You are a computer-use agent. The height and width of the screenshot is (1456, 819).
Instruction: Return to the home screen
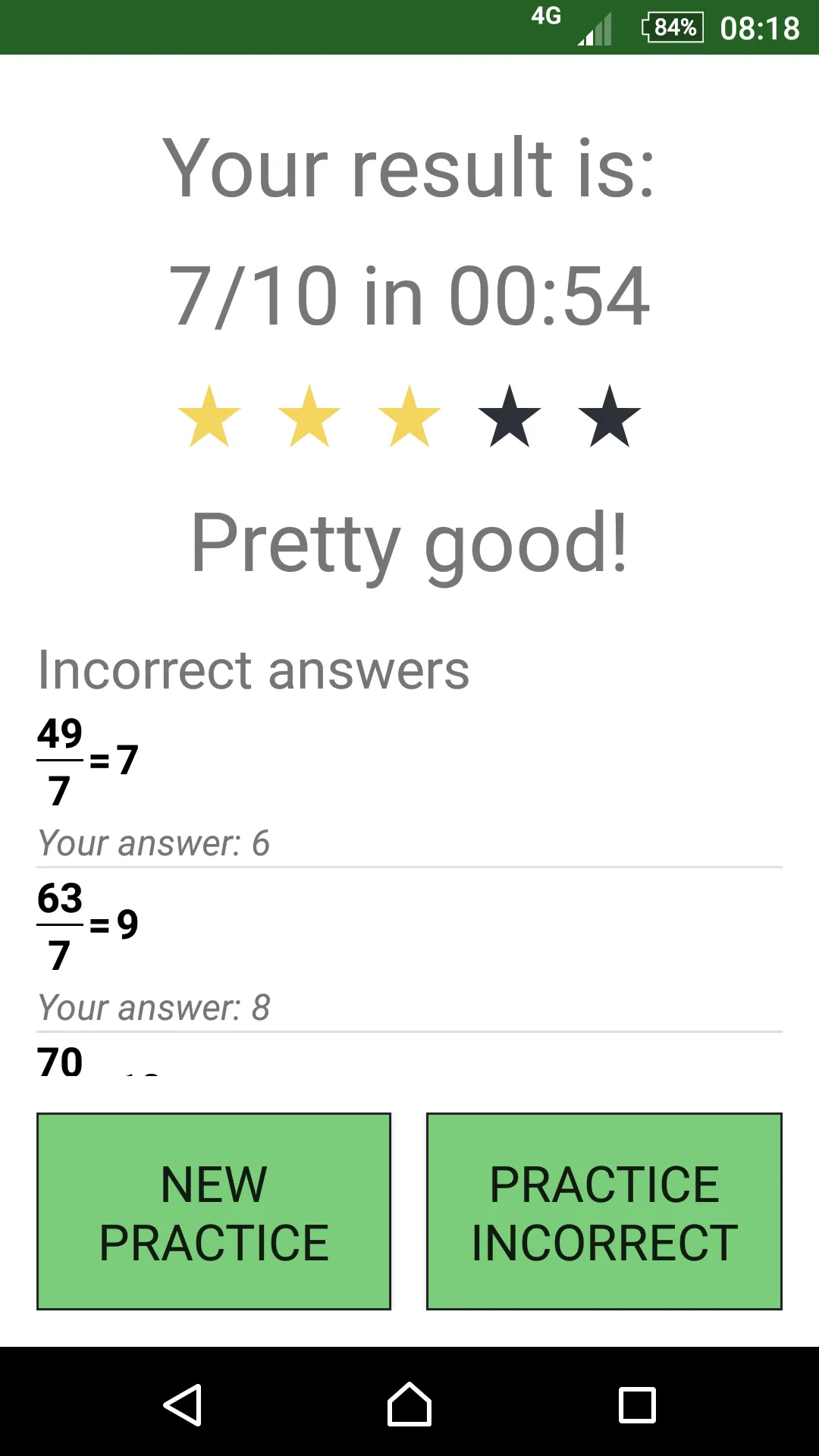[409, 1404]
